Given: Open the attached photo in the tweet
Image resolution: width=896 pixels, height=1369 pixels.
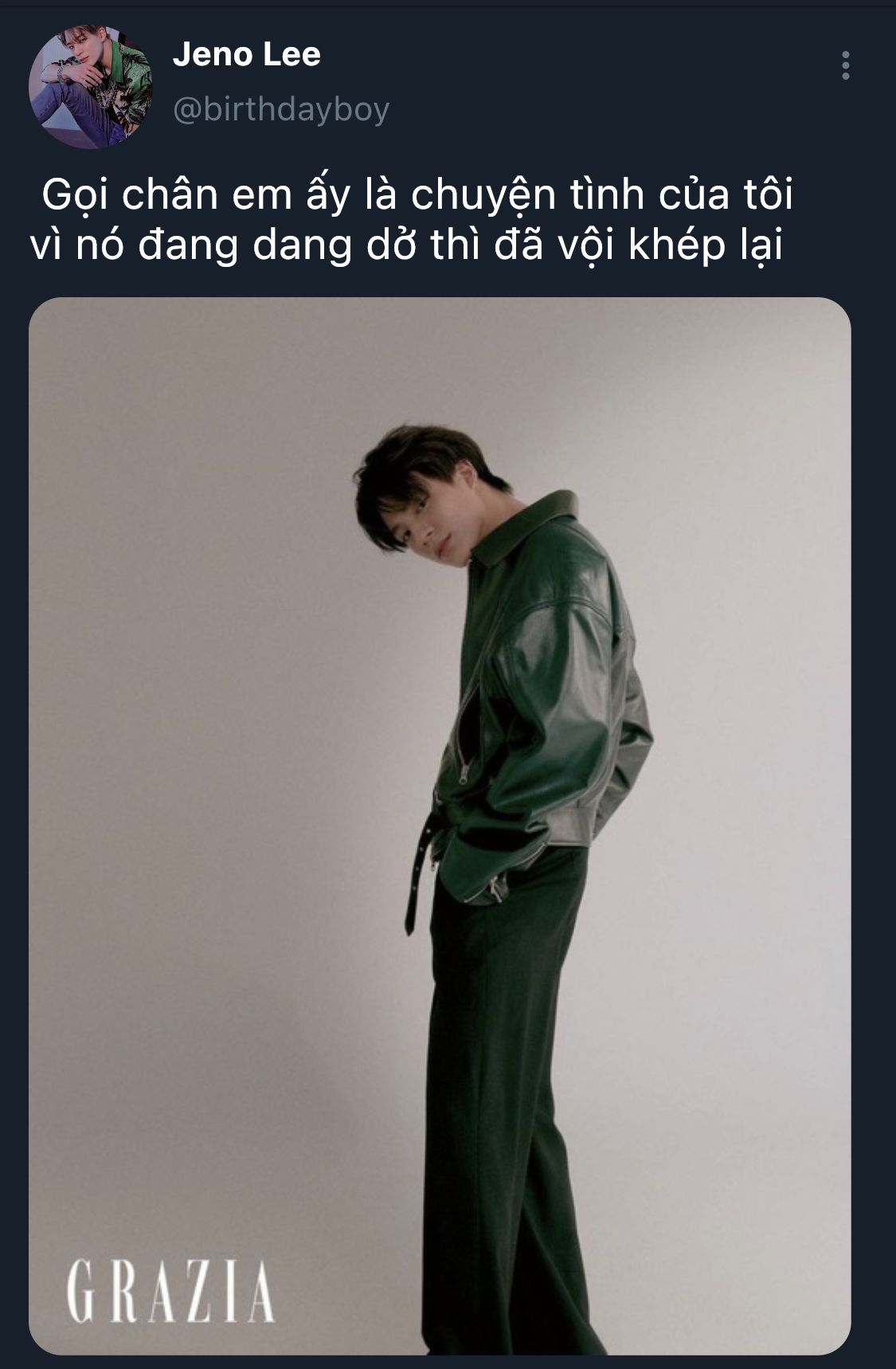Looking at the screenshot, I should (440, 826).
